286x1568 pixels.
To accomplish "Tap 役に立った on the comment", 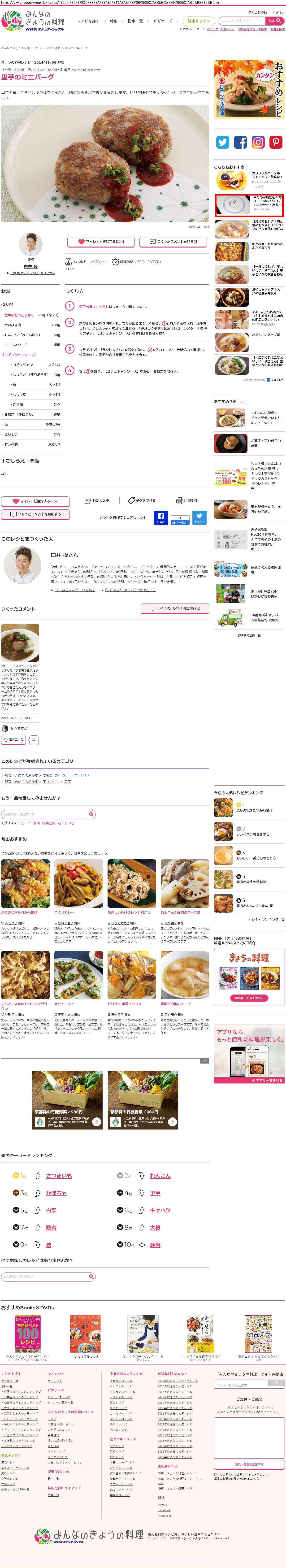I will 13,740.
